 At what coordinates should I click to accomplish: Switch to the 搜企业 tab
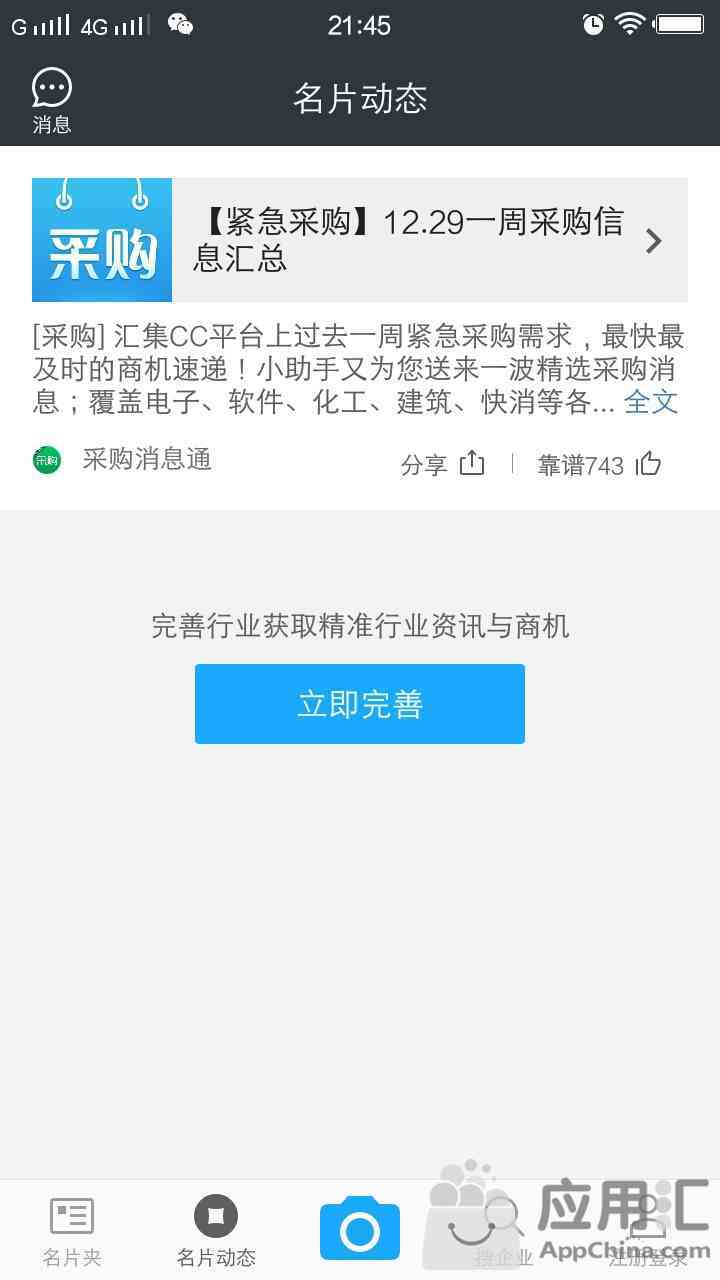[x=503, y=1231]
